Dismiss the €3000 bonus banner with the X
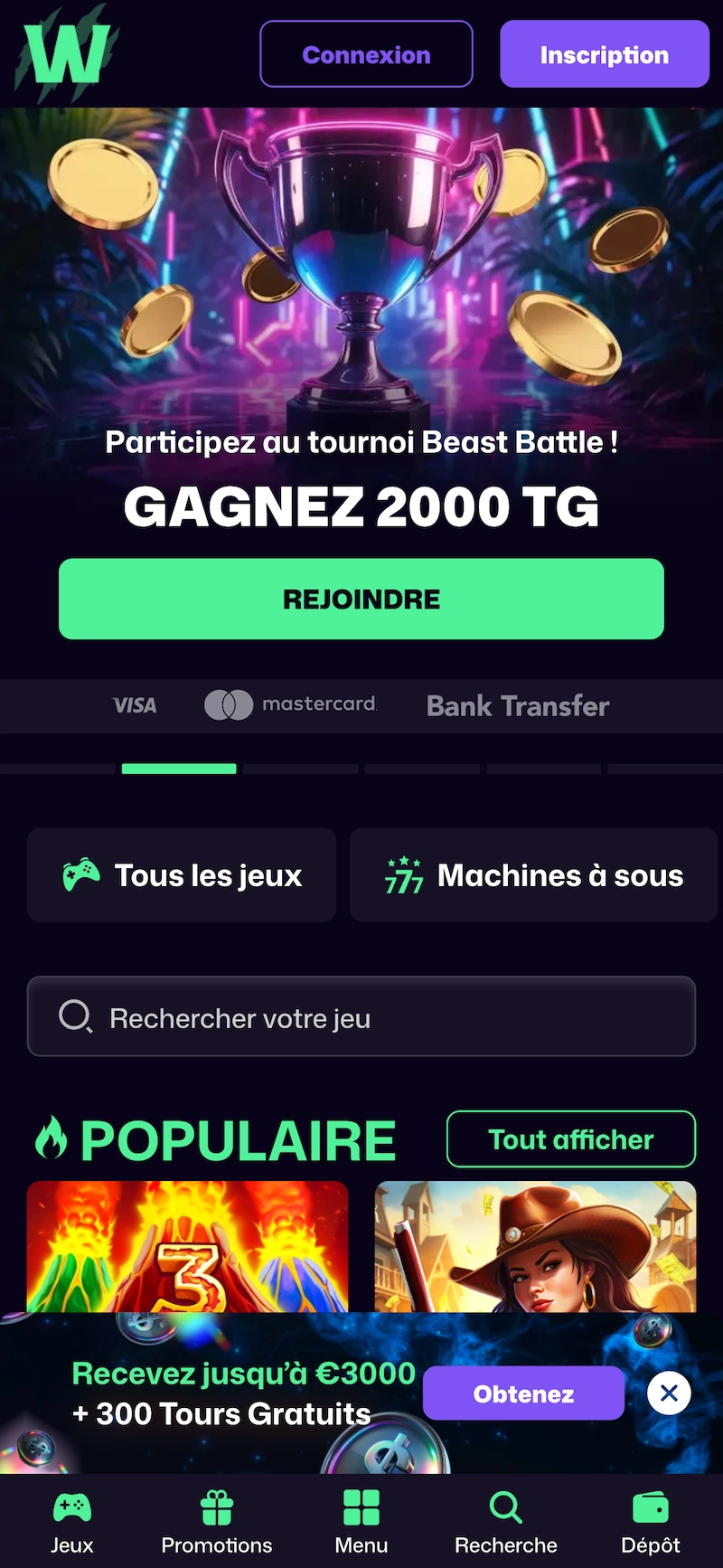The height and width of the screenshot is (1568, 723). click(668, 1393)
